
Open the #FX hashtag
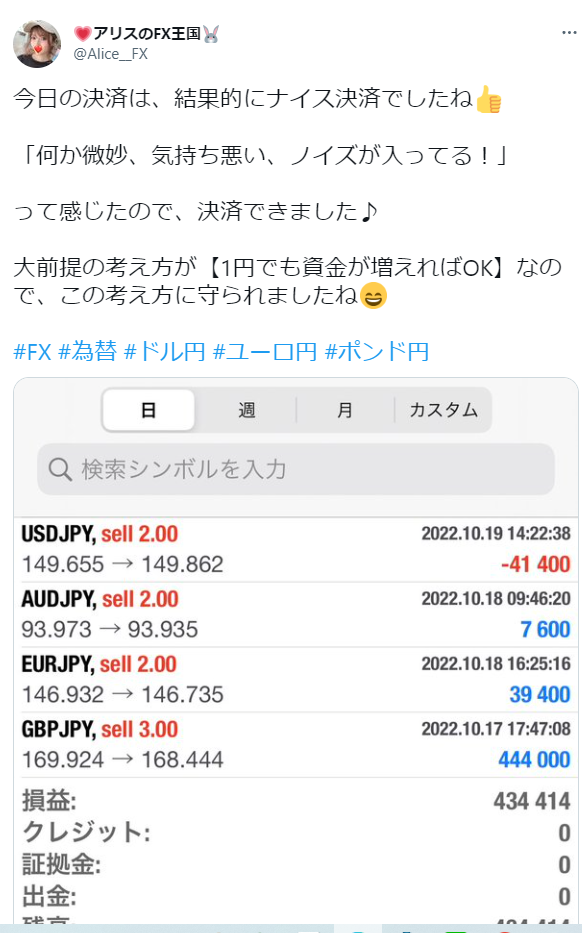click(x=32, y=352)
